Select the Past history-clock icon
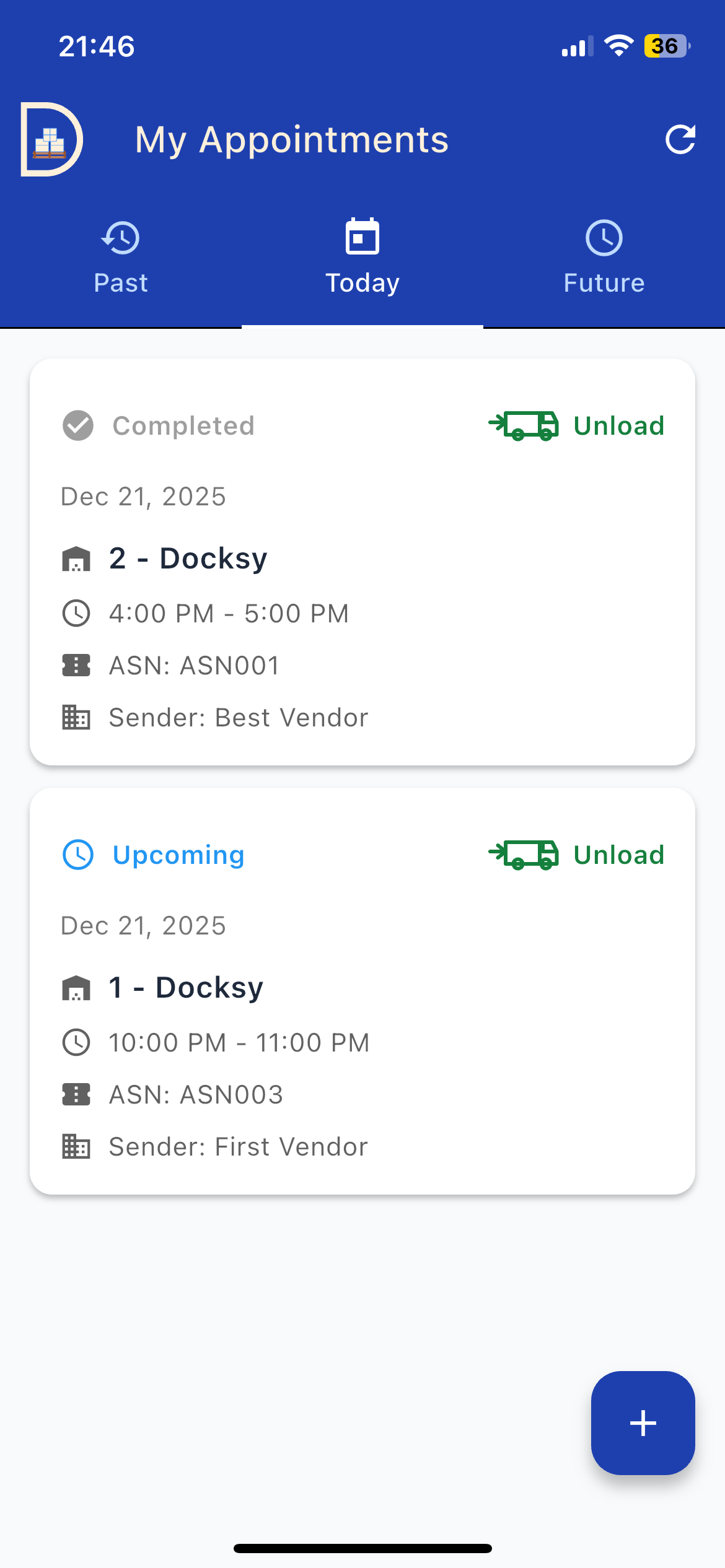Screen dimensions: 725x1568 click(x=120, y=237)
